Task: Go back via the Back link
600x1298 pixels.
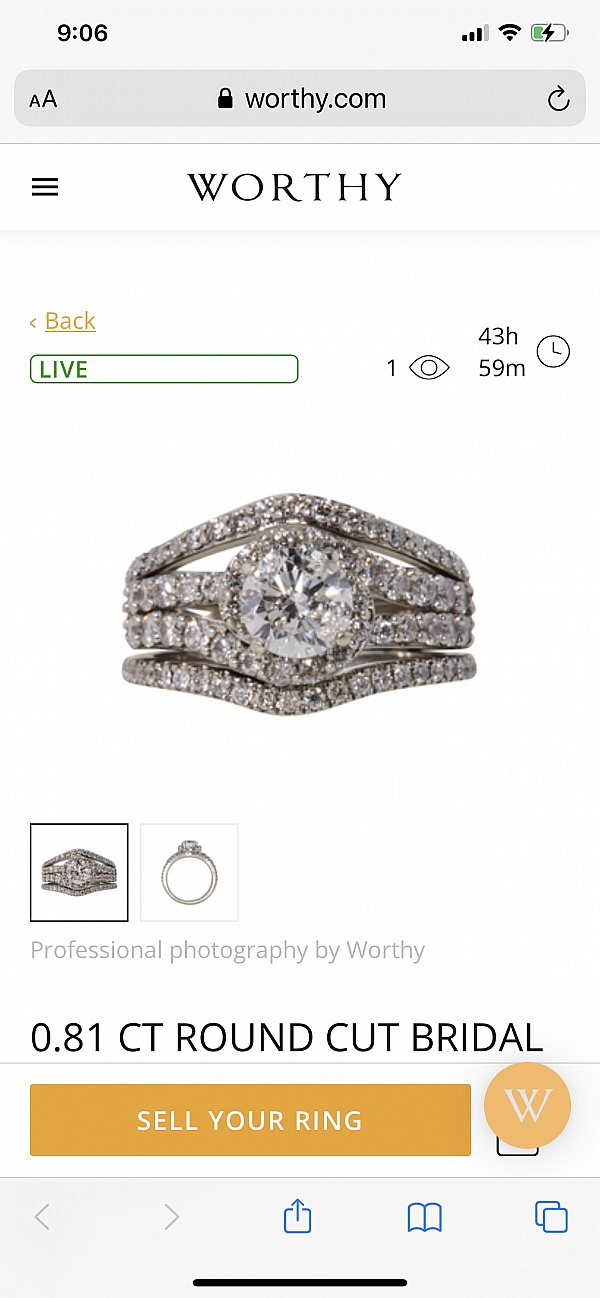Action: pos(69,321)
